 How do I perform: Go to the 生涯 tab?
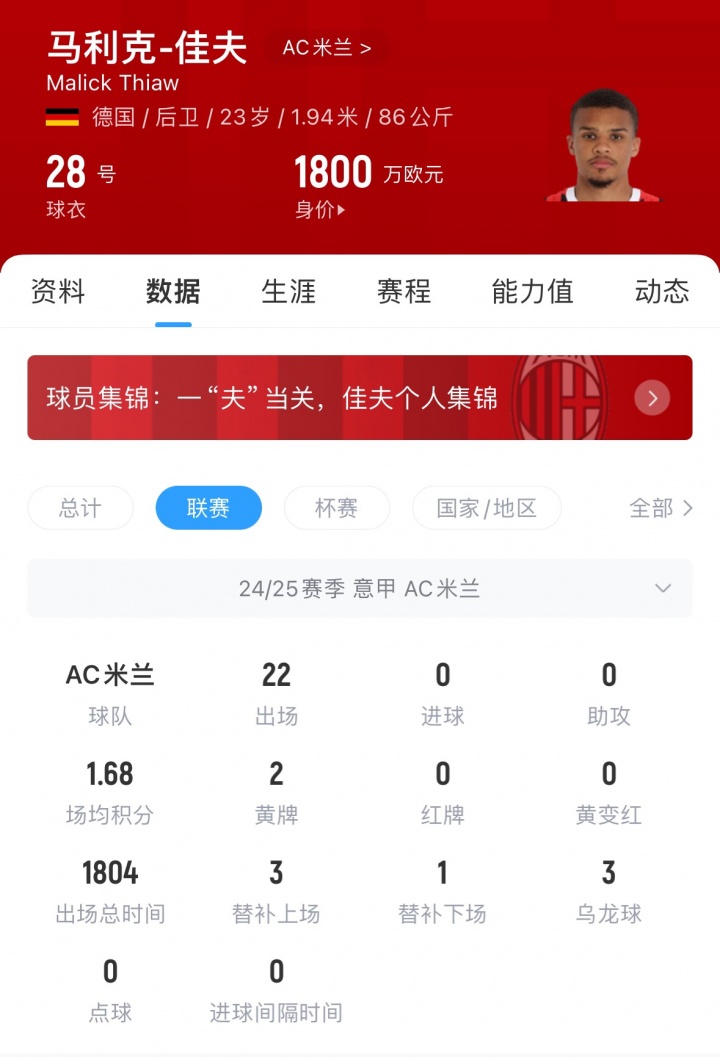(288, 292)
